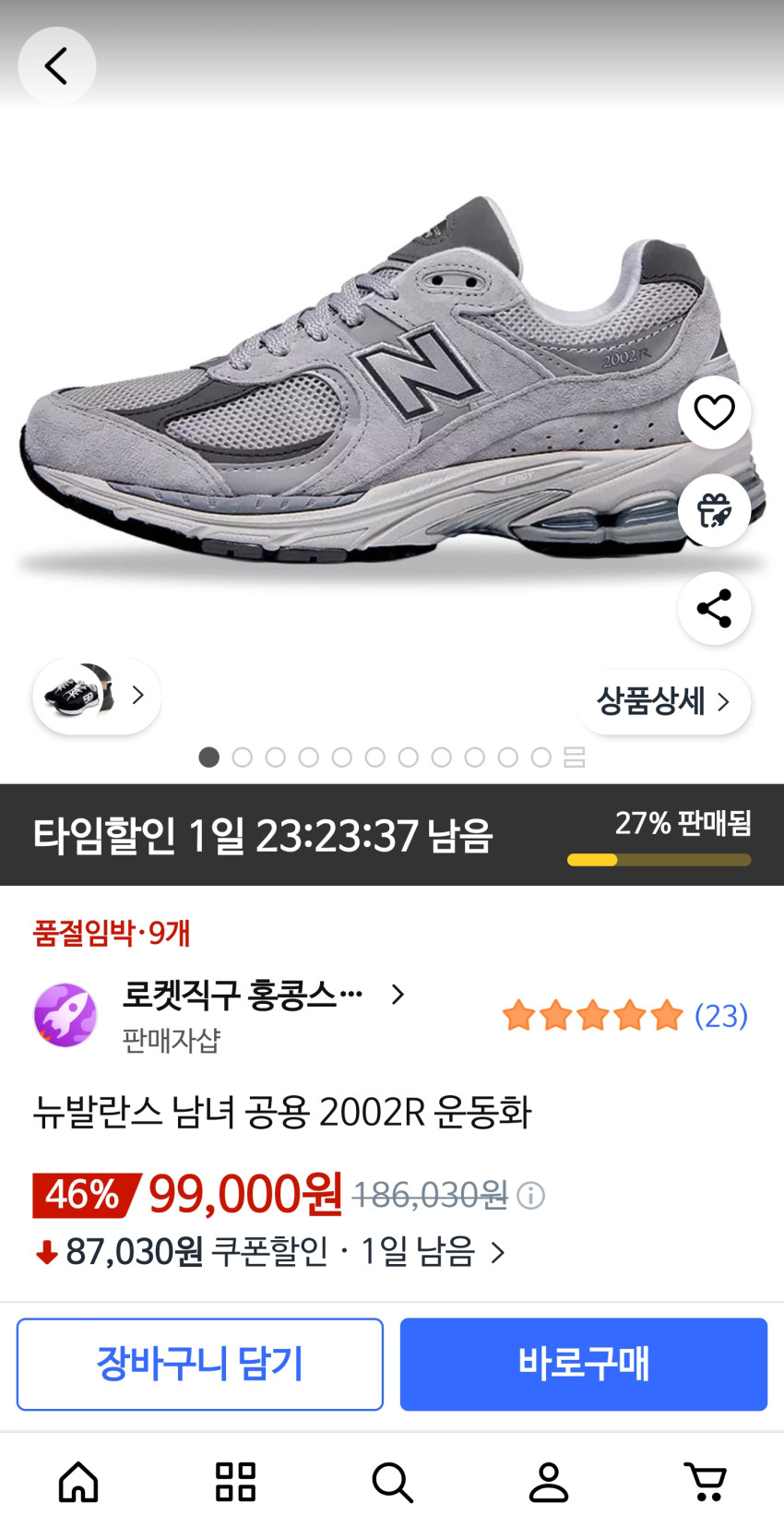Add the shoe to wishlist with heart icon

click(x=714, y=412)
